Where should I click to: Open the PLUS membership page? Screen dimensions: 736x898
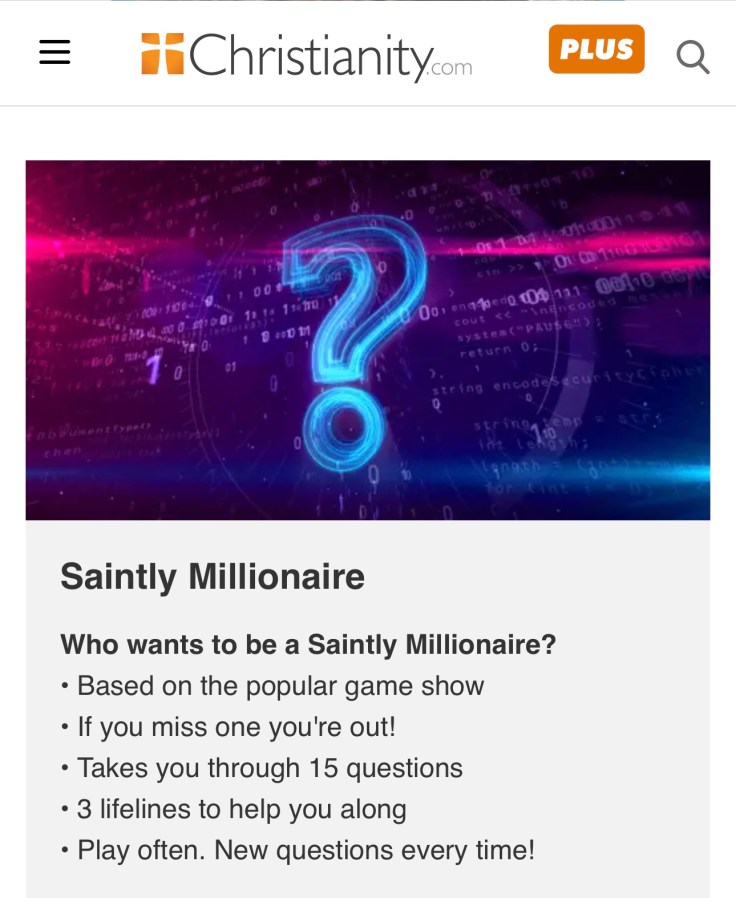[x=596, y=50]
